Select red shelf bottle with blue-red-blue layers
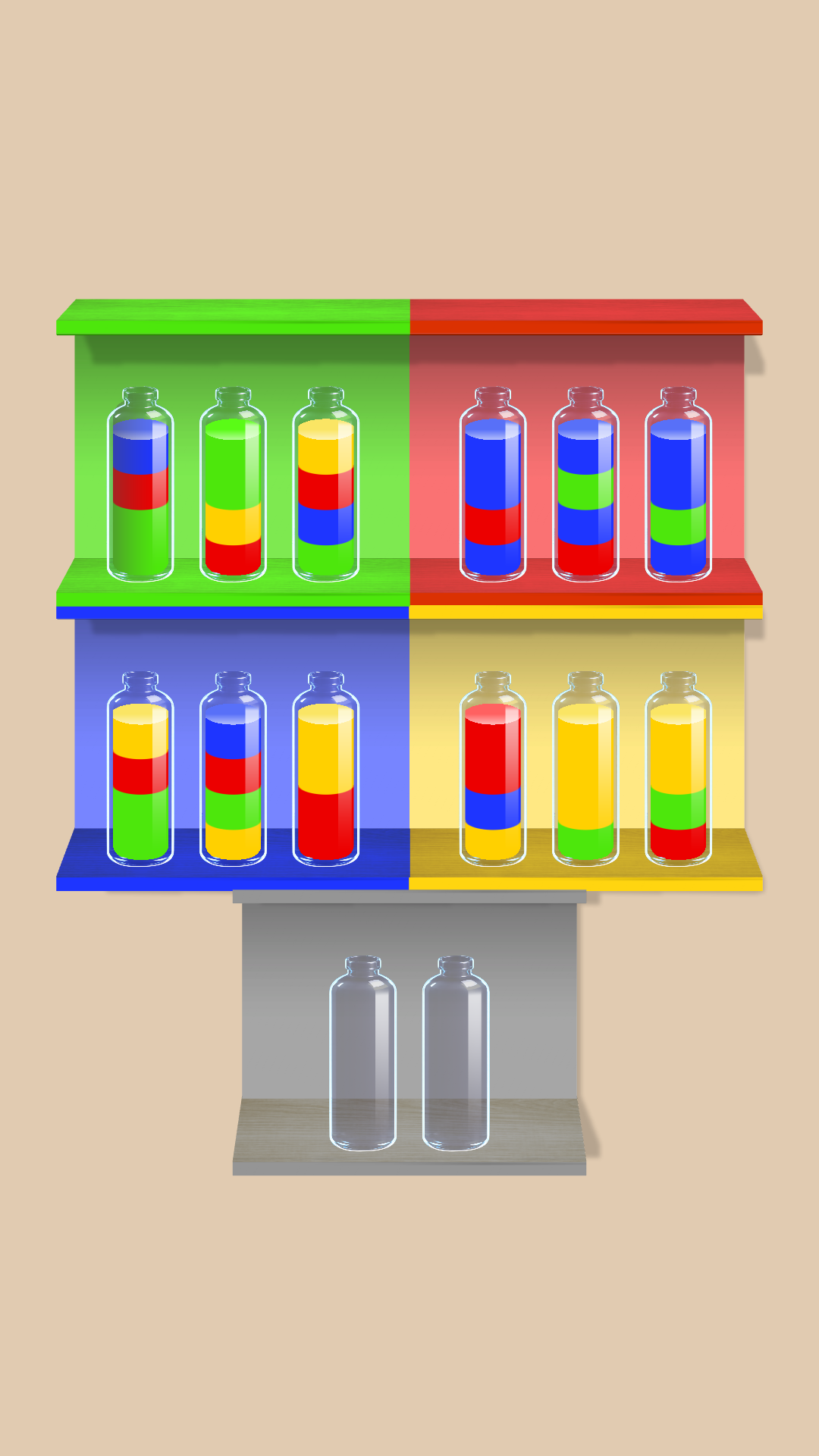The image size is (819, 1456). [493, 485]
